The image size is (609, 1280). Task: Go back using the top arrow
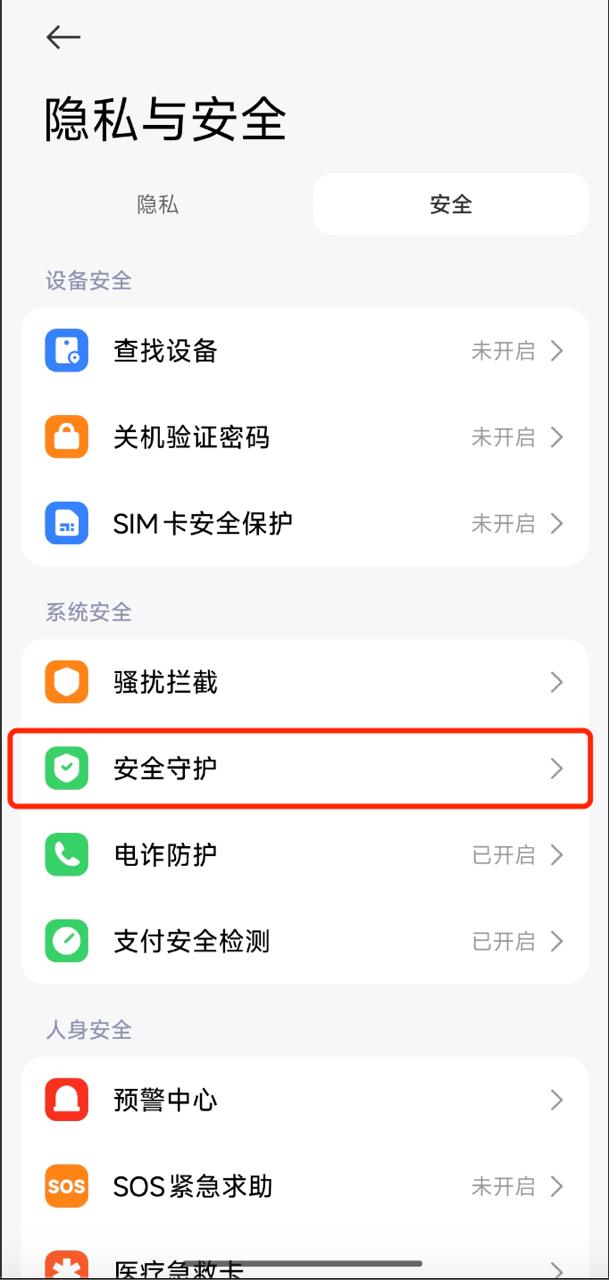tap(62, 37)
